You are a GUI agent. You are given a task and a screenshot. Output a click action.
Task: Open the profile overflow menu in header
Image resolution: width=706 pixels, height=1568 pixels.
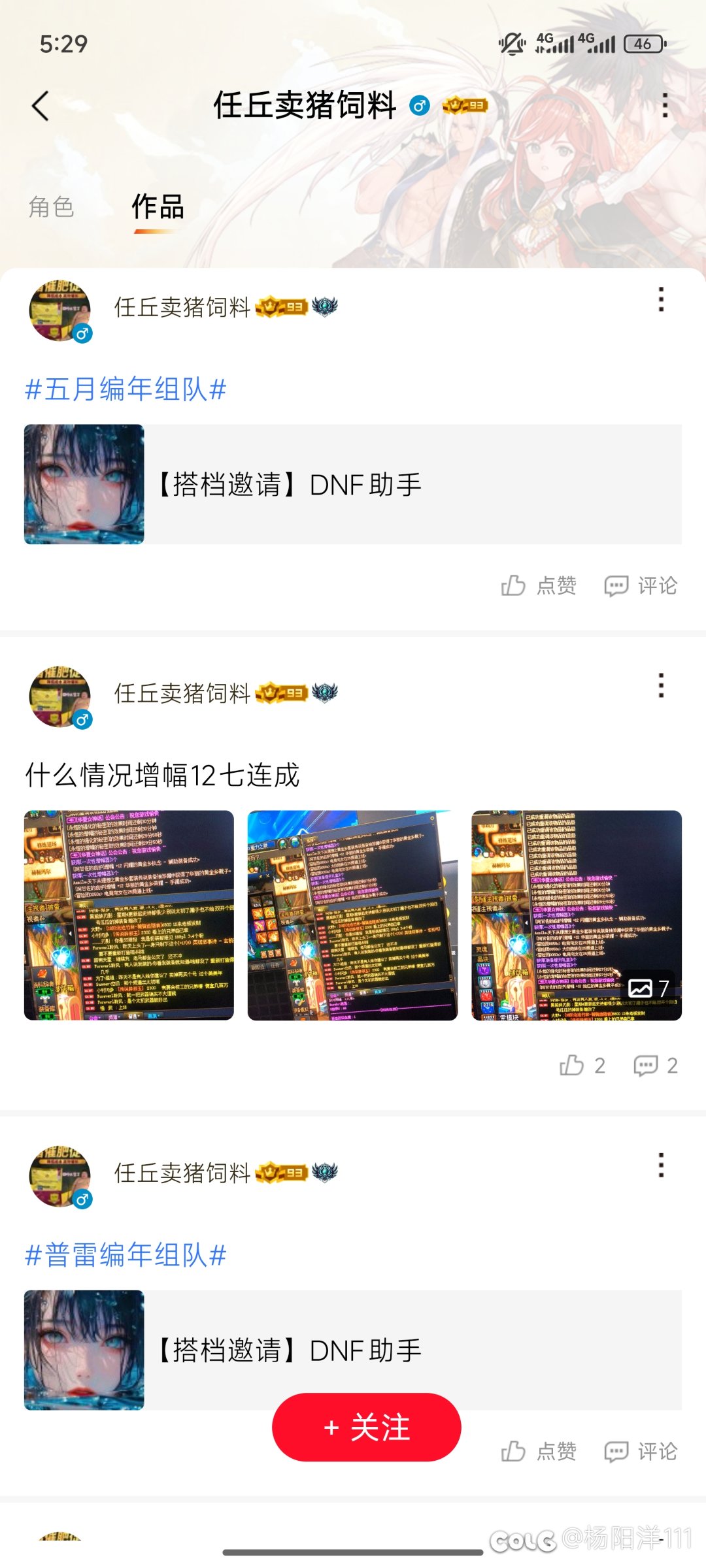click(665, 105)
